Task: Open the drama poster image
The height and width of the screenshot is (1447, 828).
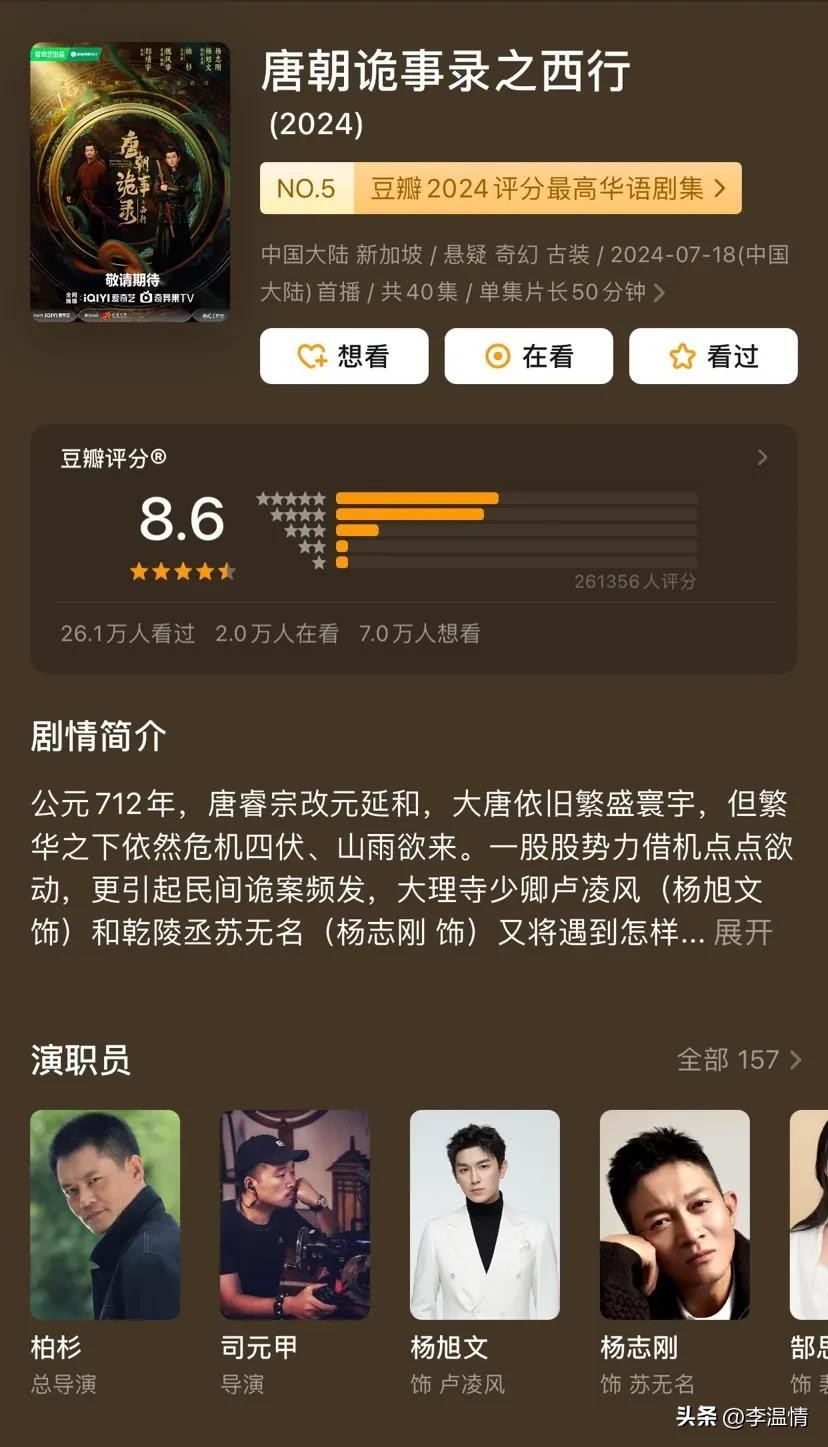Action: [130, 180]
